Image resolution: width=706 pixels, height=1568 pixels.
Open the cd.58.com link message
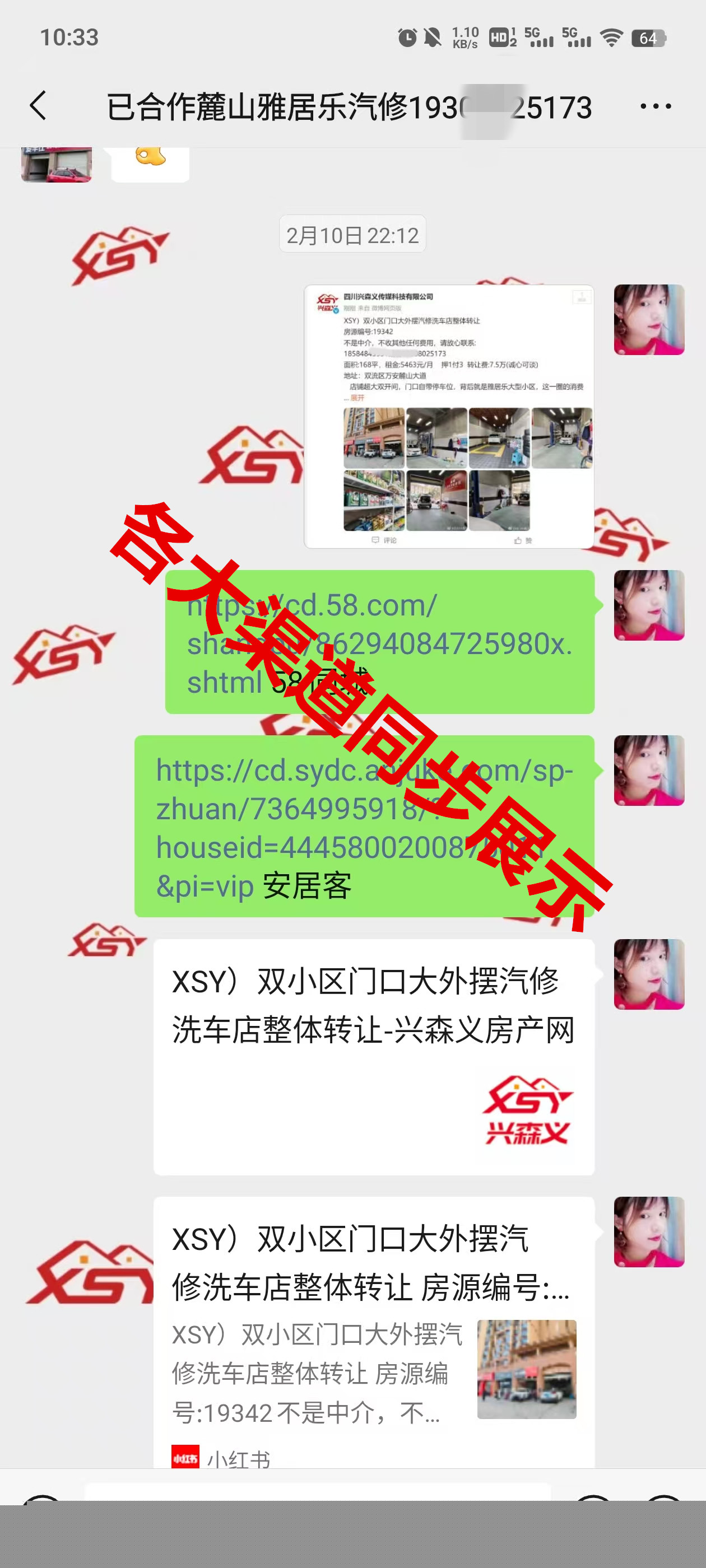379,642
